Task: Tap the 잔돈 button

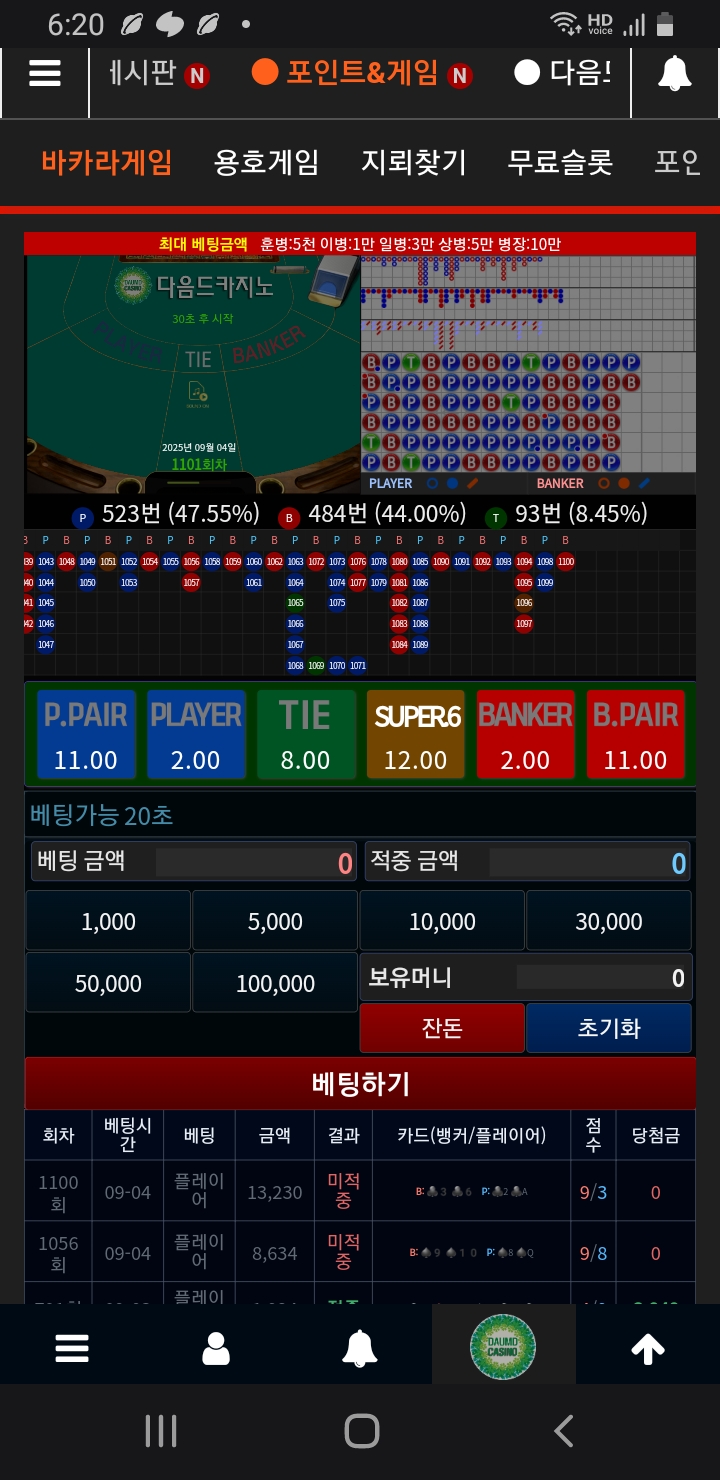Action: point(442,1028)
